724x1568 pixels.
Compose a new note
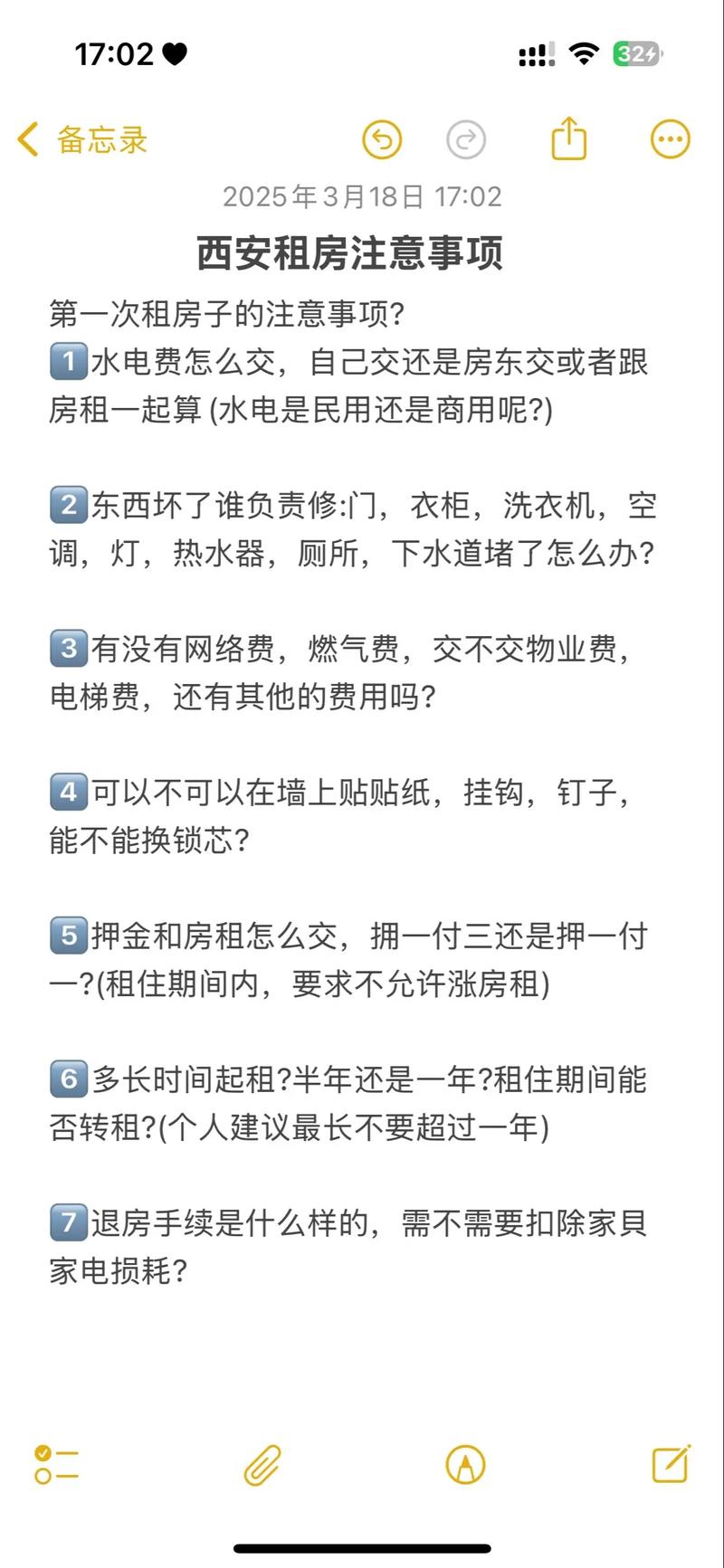pyautogui.click(x=672, y=1463)
